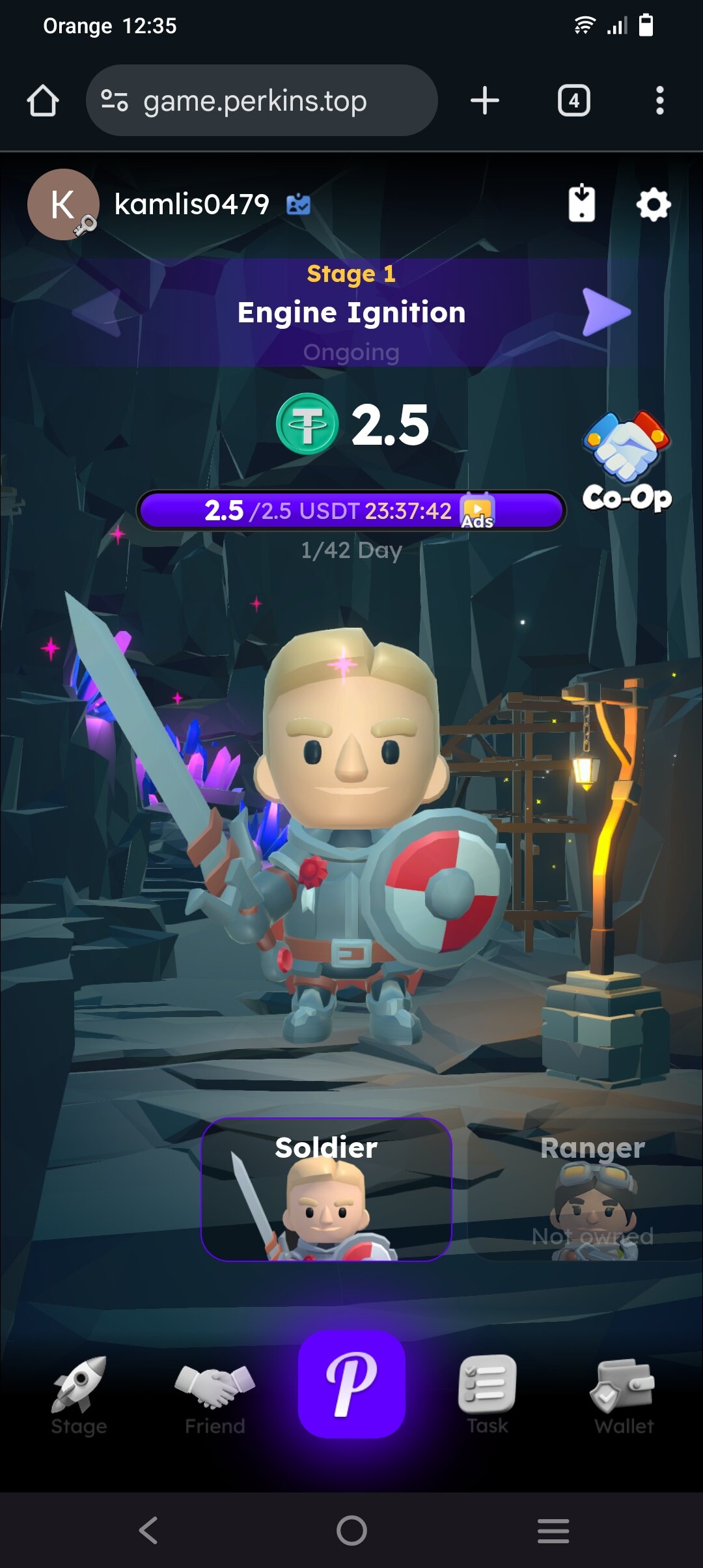The width and height of the screenshot is (703, 1568).
Task: Switch to the Friend tab
Action: point(215,1395)
